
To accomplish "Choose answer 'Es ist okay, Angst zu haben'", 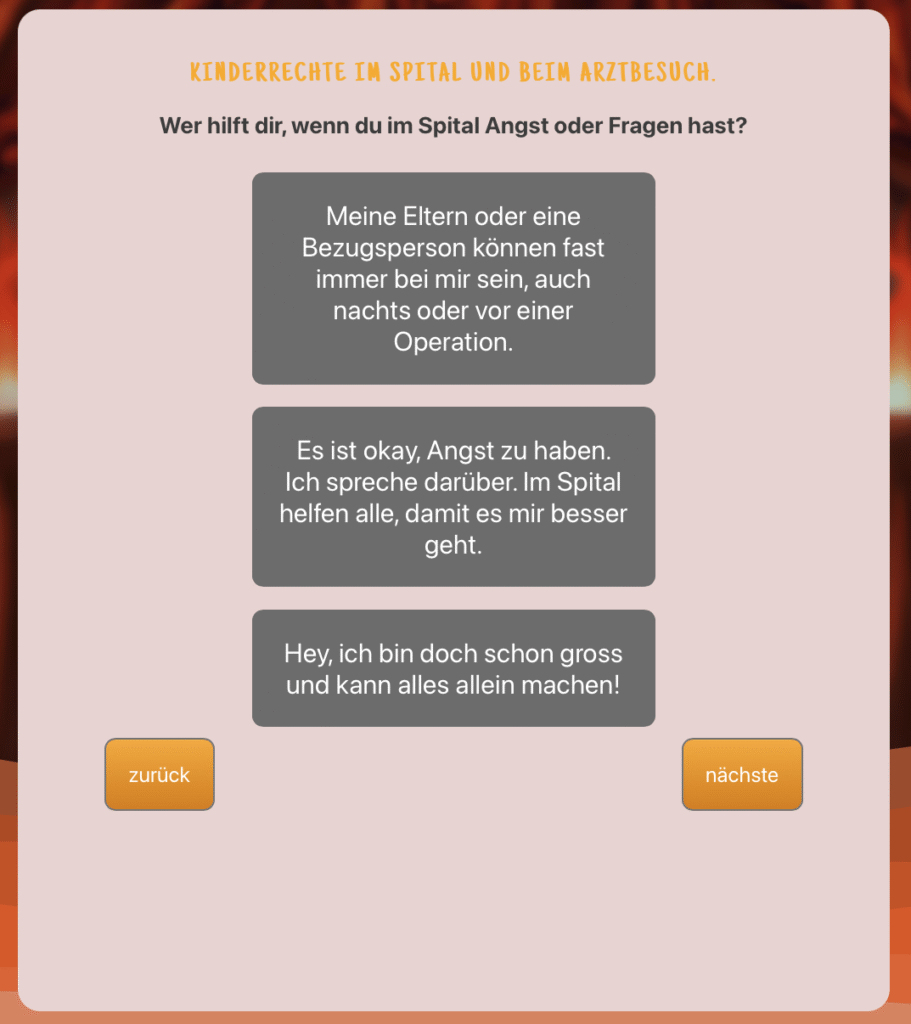I will pos(453,497).
